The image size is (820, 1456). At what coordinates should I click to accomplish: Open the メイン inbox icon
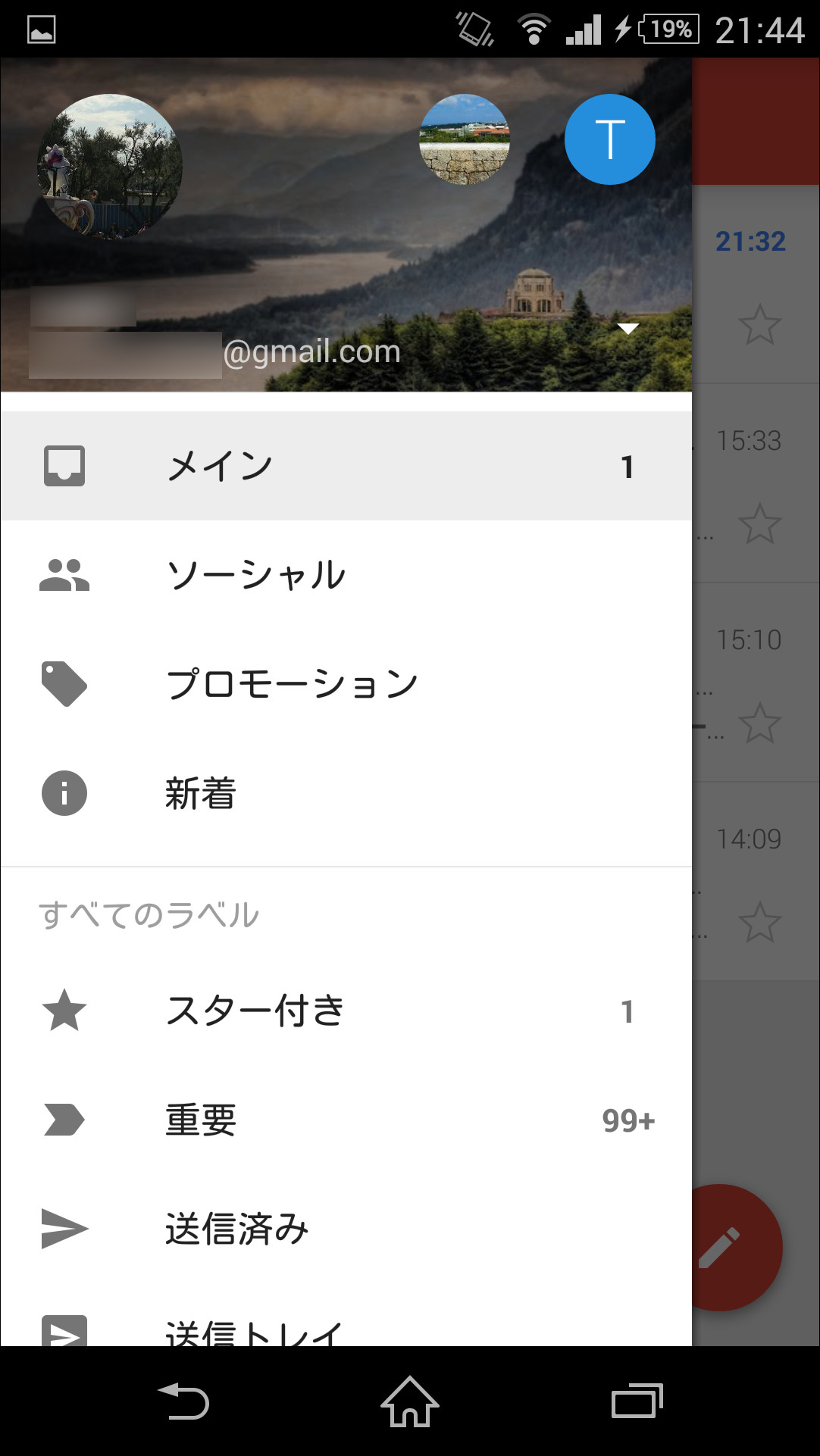(64, 465)
